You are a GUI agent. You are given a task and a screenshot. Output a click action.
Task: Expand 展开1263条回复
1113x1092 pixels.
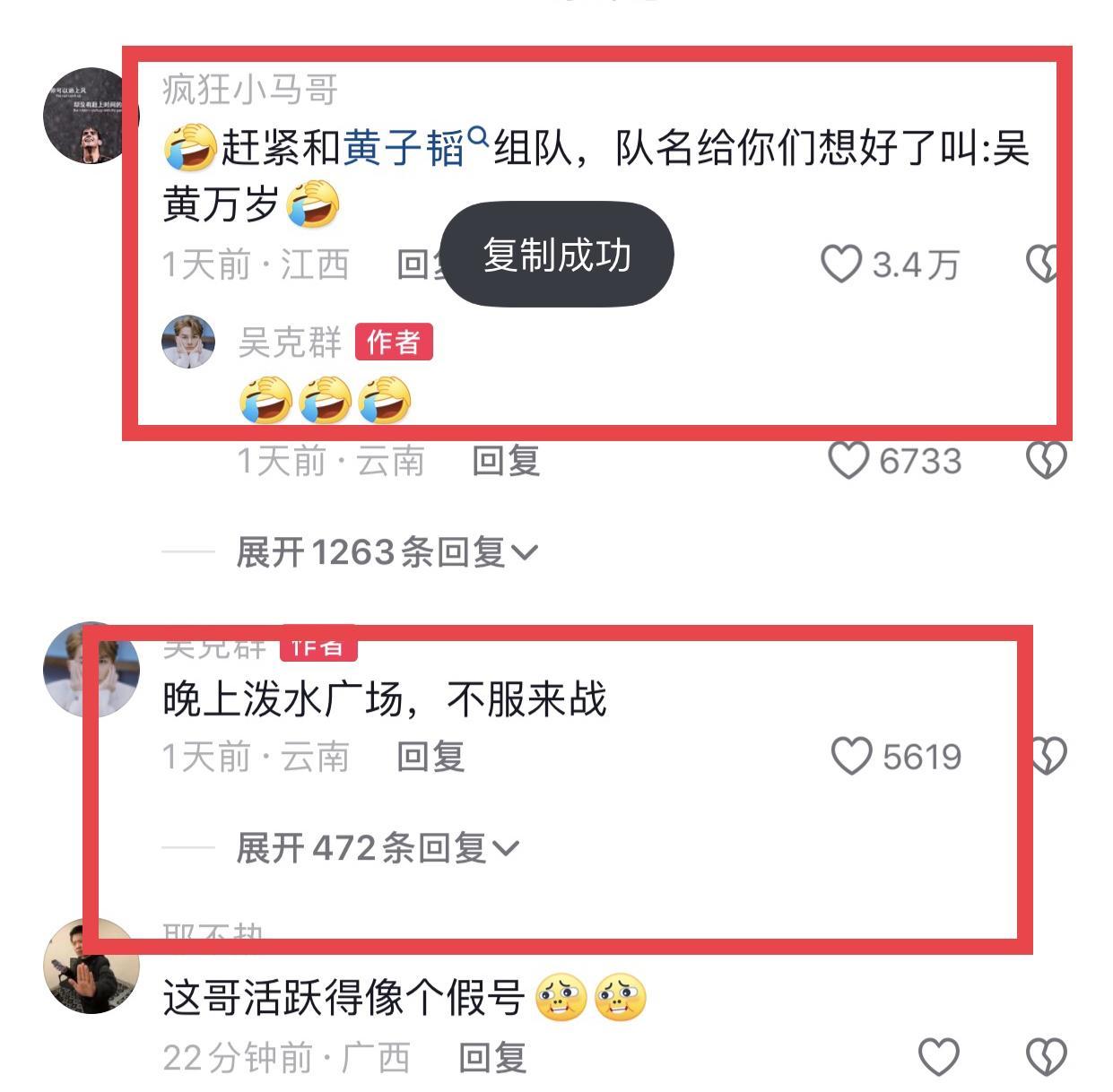coord(386,552)
